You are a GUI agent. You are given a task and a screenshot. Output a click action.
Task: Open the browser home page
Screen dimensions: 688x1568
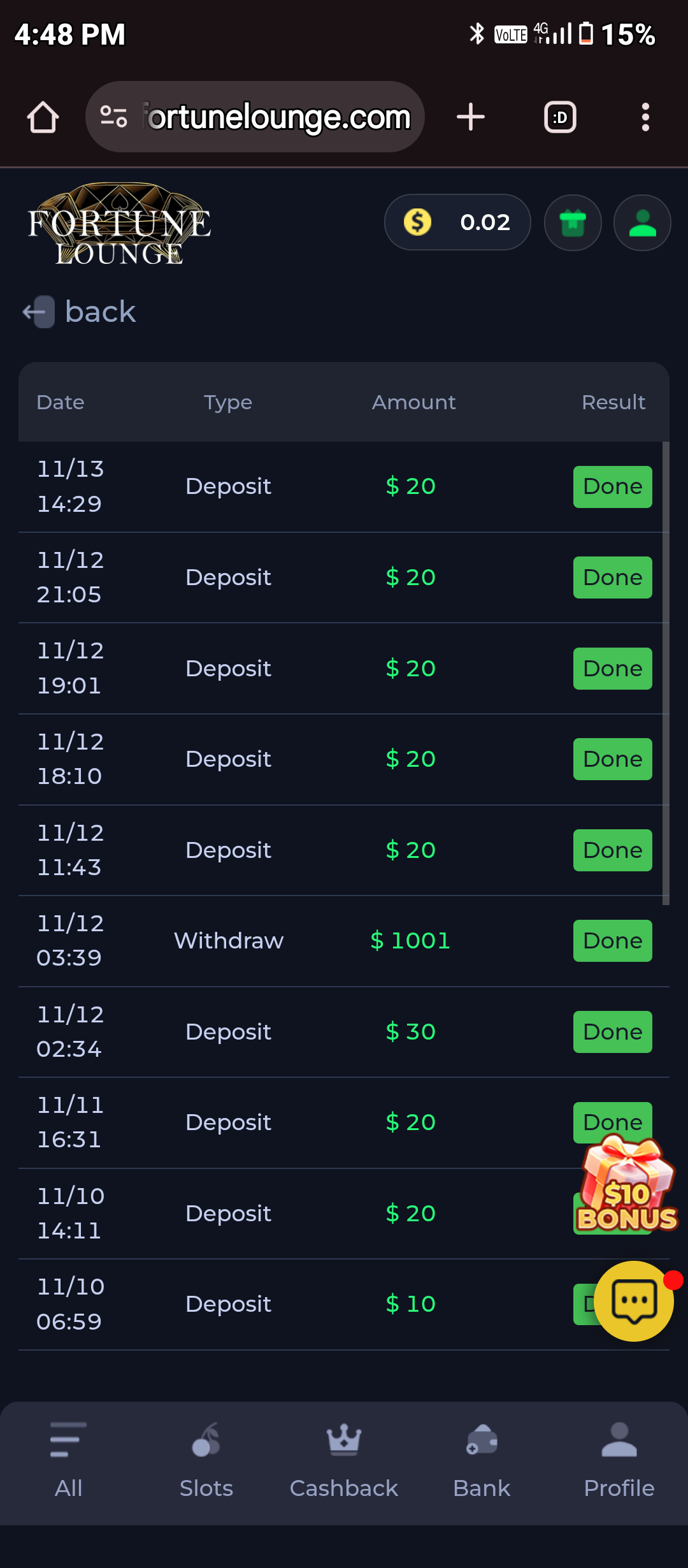click(43, 117)
